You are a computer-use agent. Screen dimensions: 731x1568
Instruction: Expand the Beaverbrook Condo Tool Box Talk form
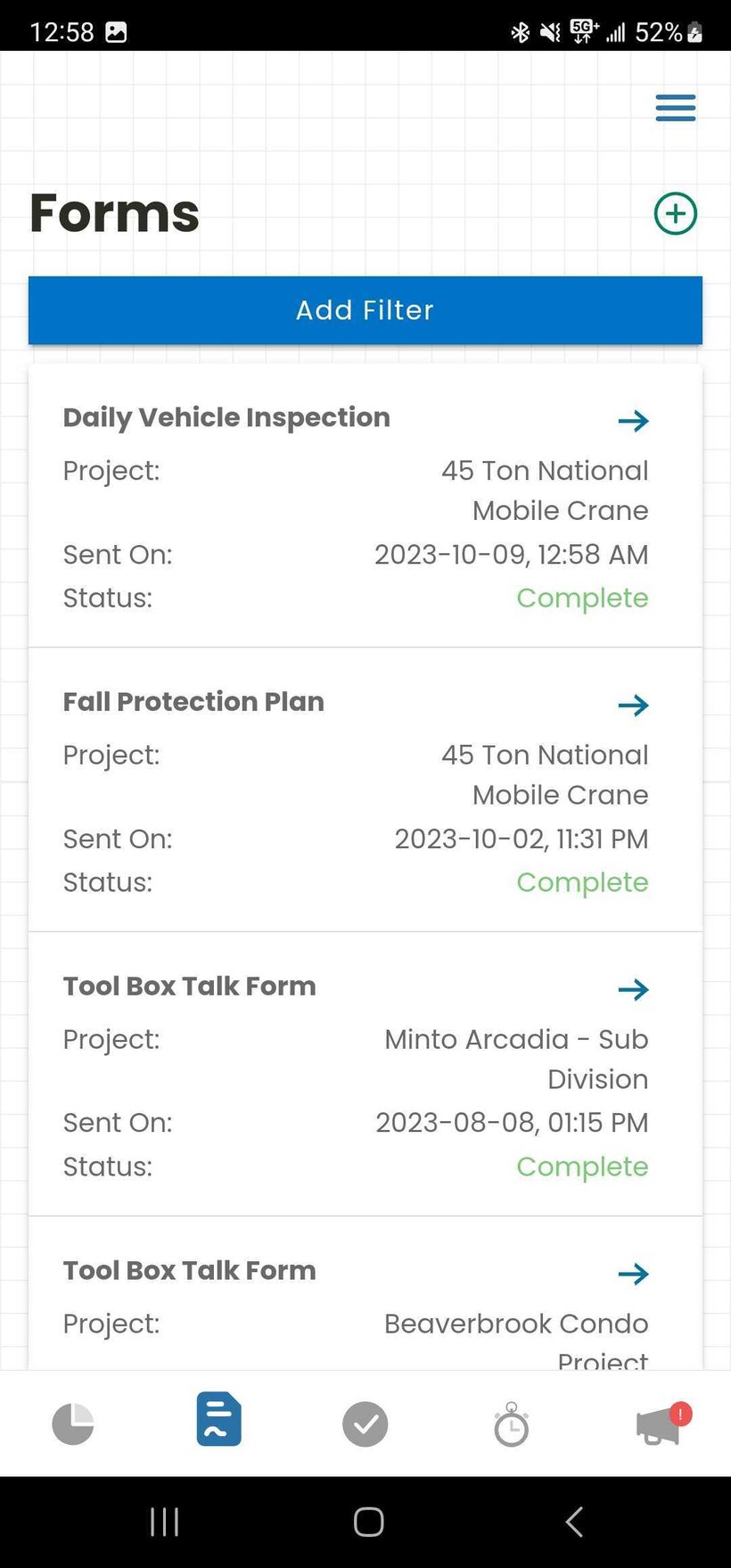click(x=633, y=1273)
